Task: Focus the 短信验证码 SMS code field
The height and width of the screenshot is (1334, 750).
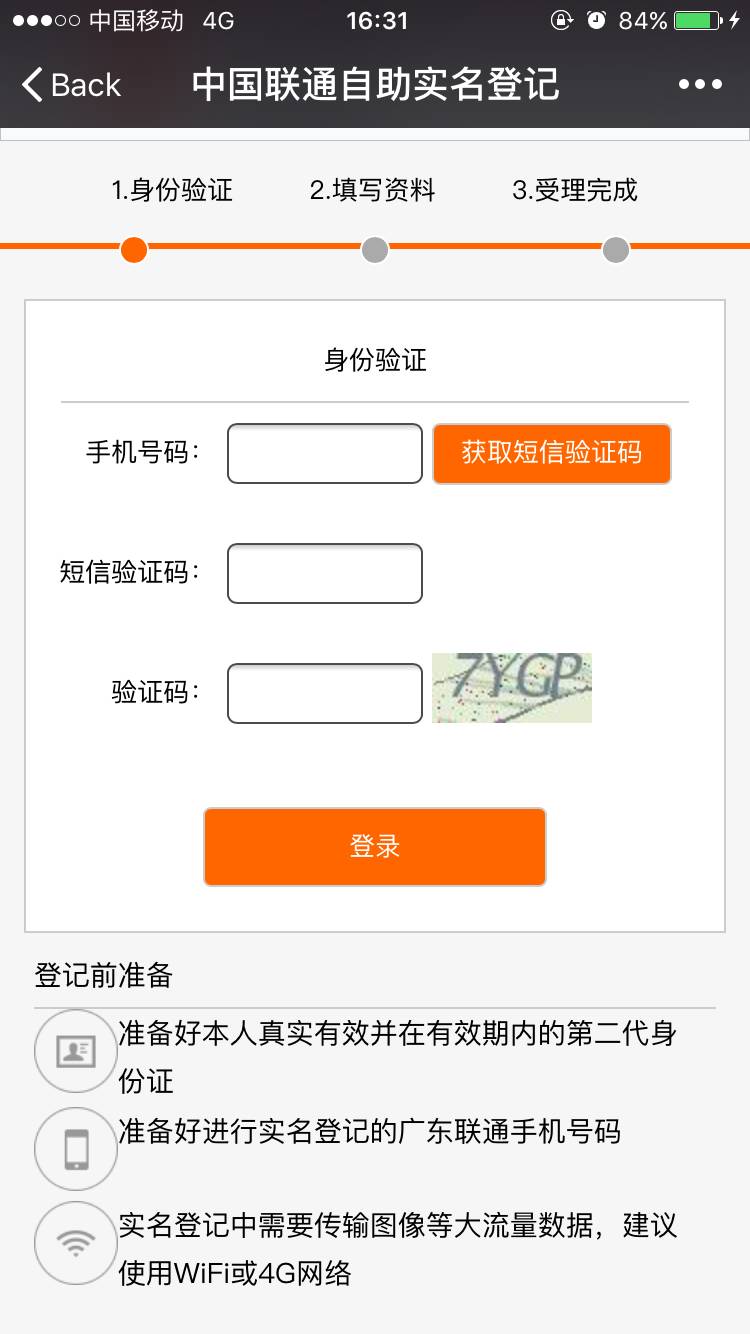Action: [x=325, y=574]
